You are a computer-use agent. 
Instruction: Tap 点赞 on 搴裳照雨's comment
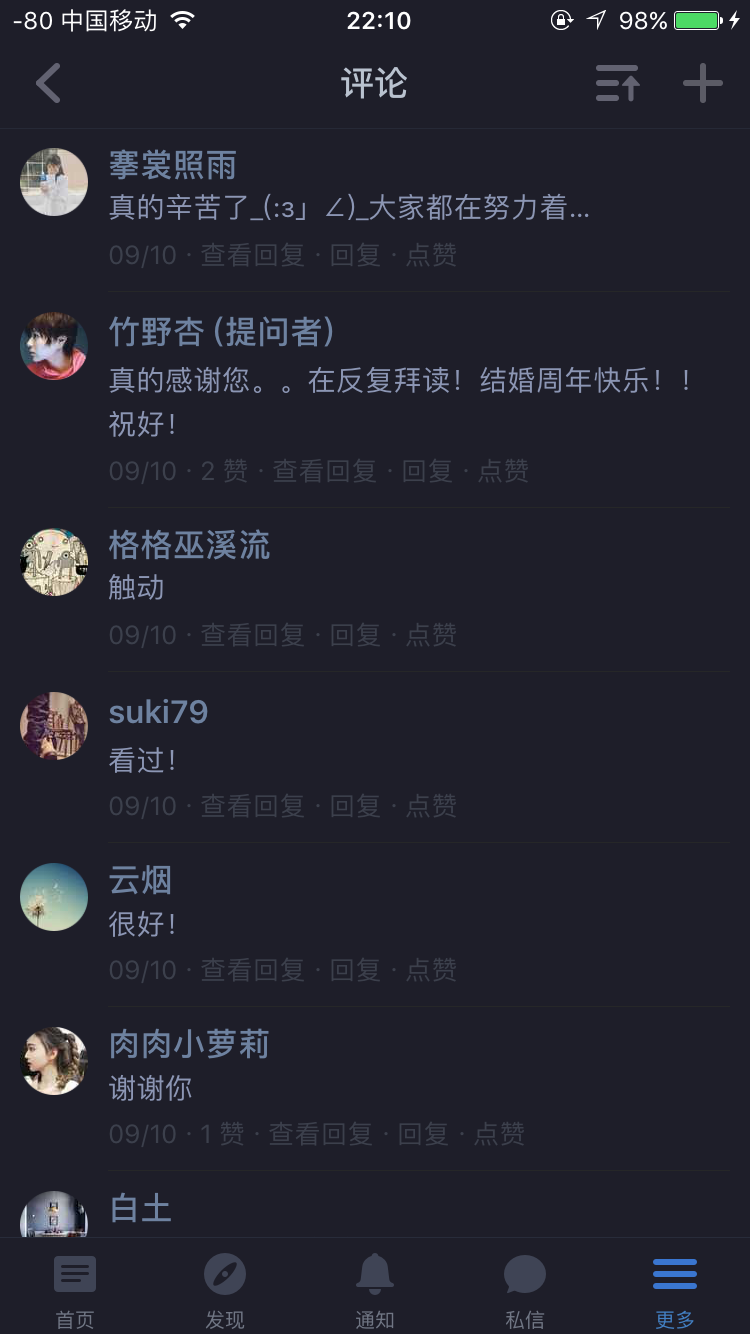coord(431,255)
